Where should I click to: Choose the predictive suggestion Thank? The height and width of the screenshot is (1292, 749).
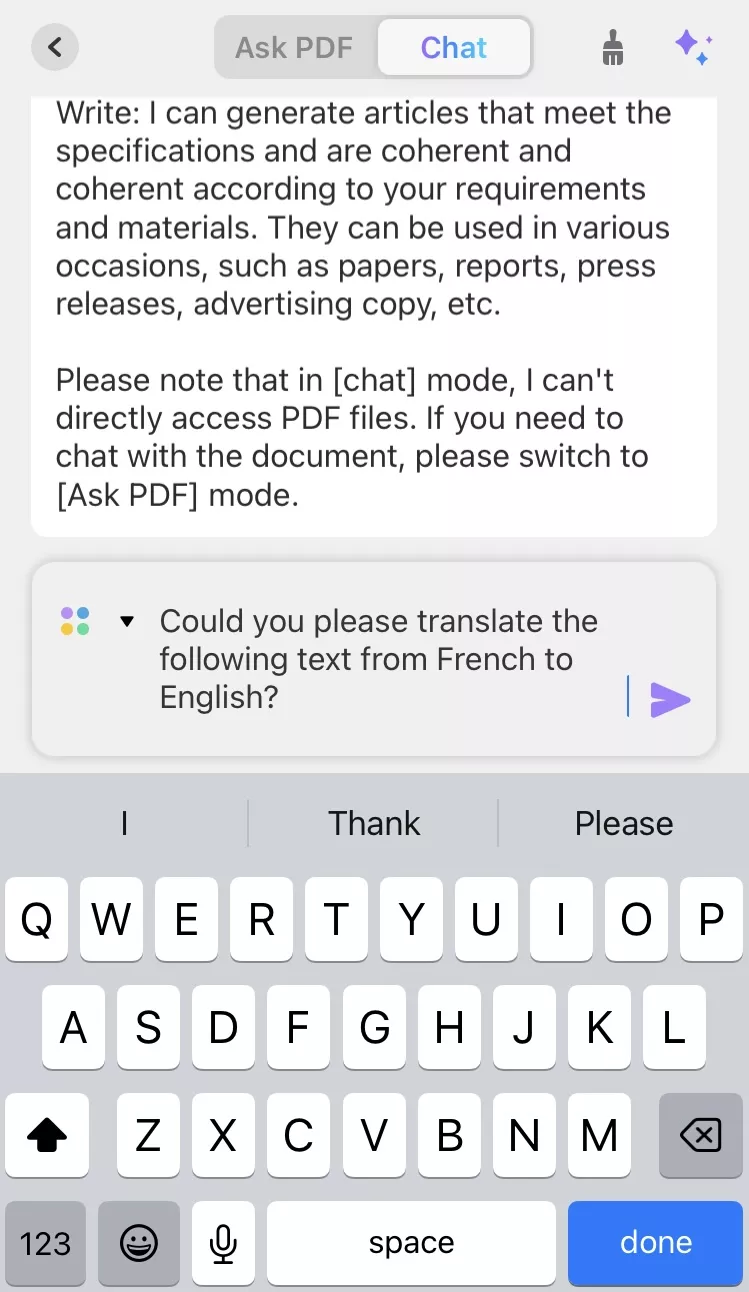tap(373, 822)
